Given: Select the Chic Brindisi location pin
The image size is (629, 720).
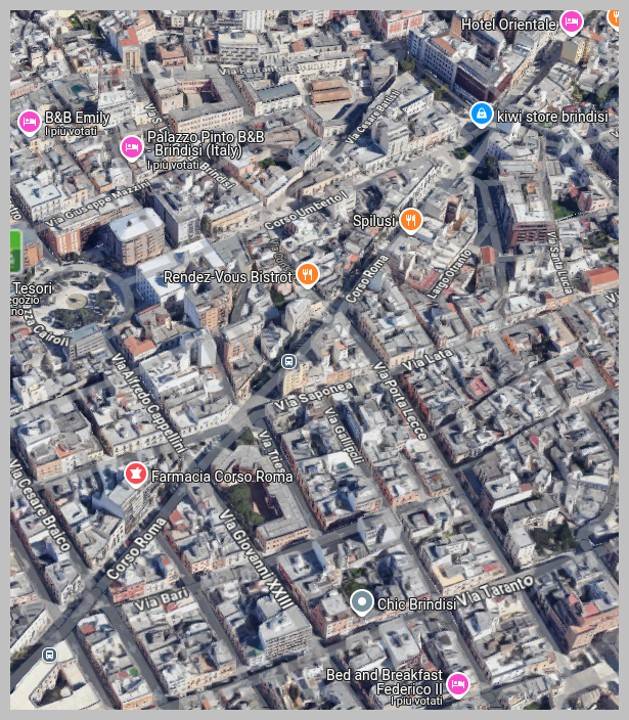Looking at the screenshot, I should coord(361,602).
